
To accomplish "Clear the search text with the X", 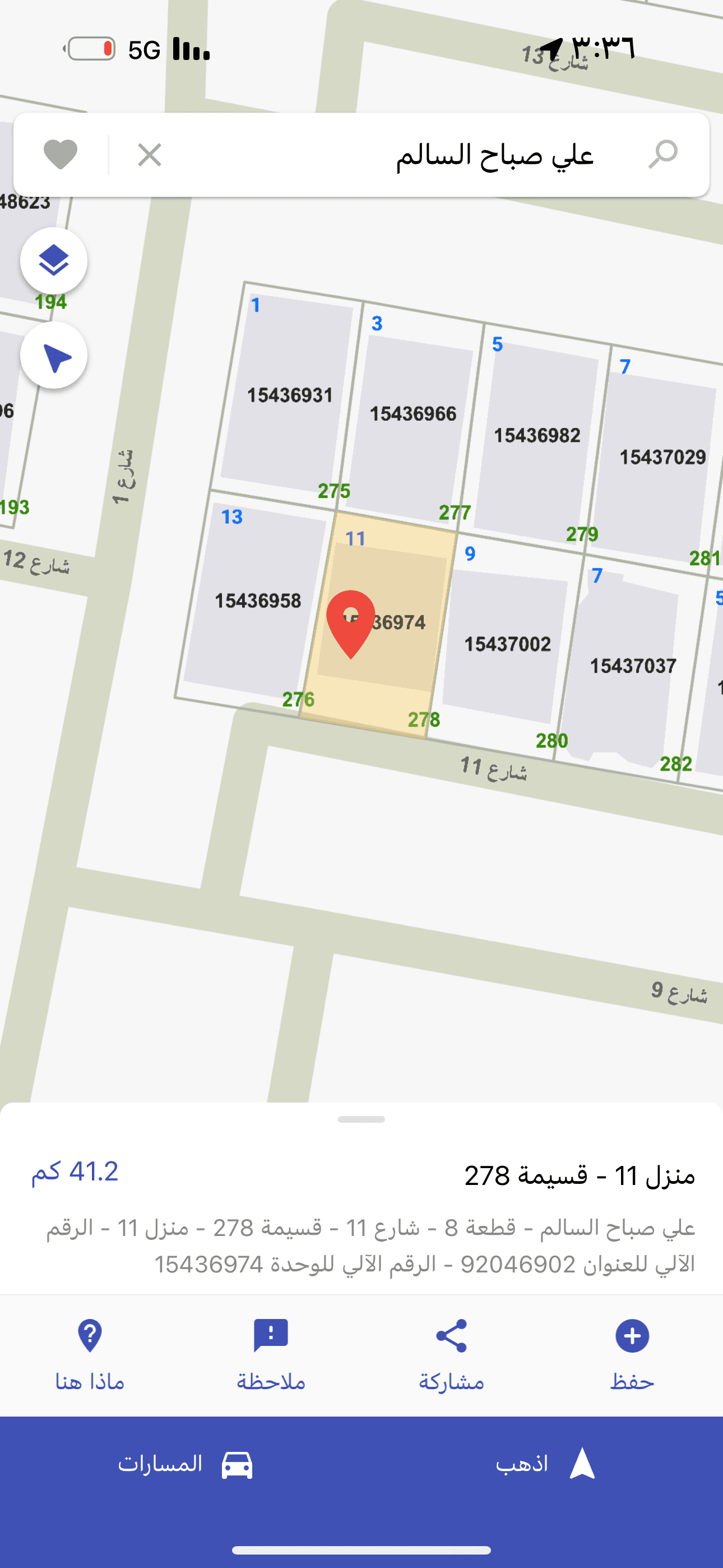I will pyautogui.click(x=149, y=155).
